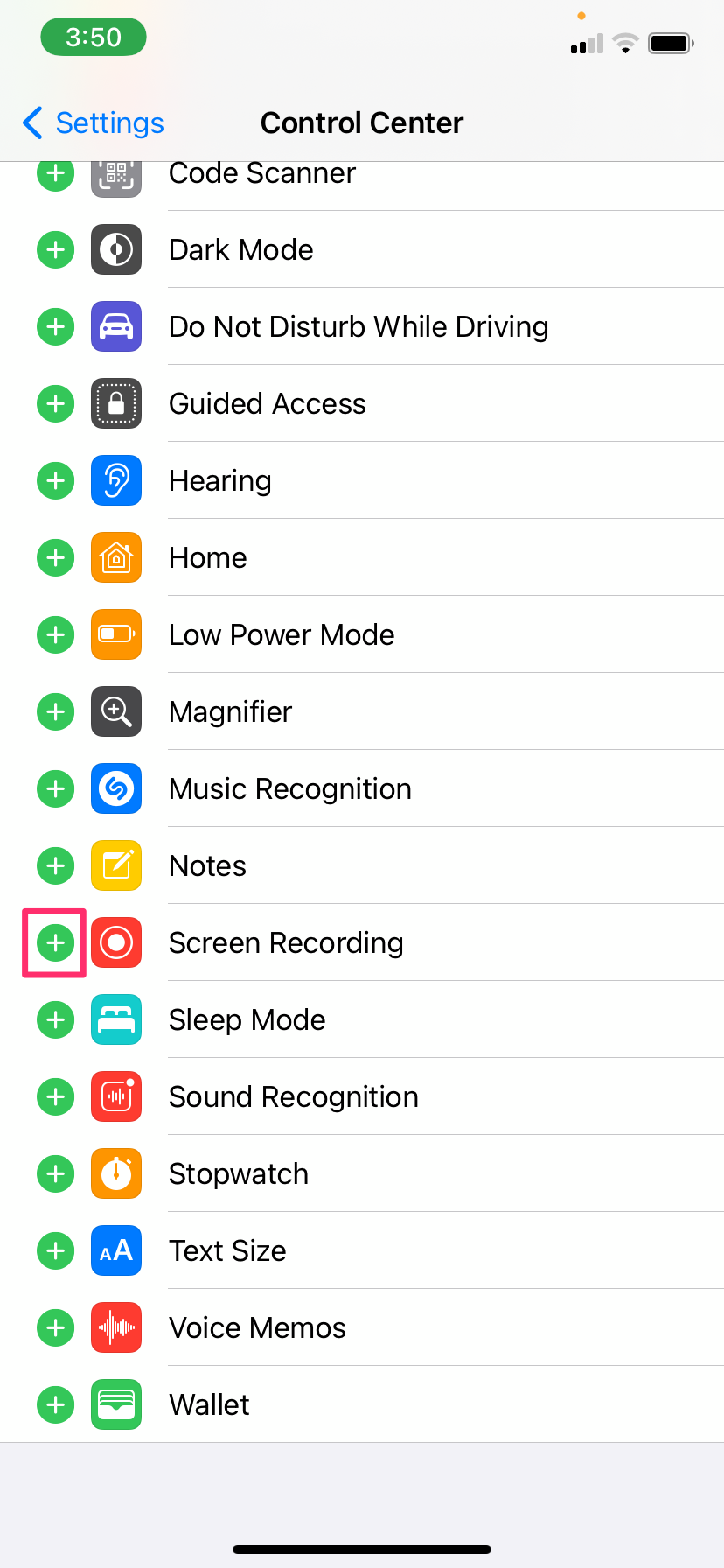The image size is (724, 1568).
Task: Select the Screen Recording icon
Action: pyautogui.click(x=115, y=942)
